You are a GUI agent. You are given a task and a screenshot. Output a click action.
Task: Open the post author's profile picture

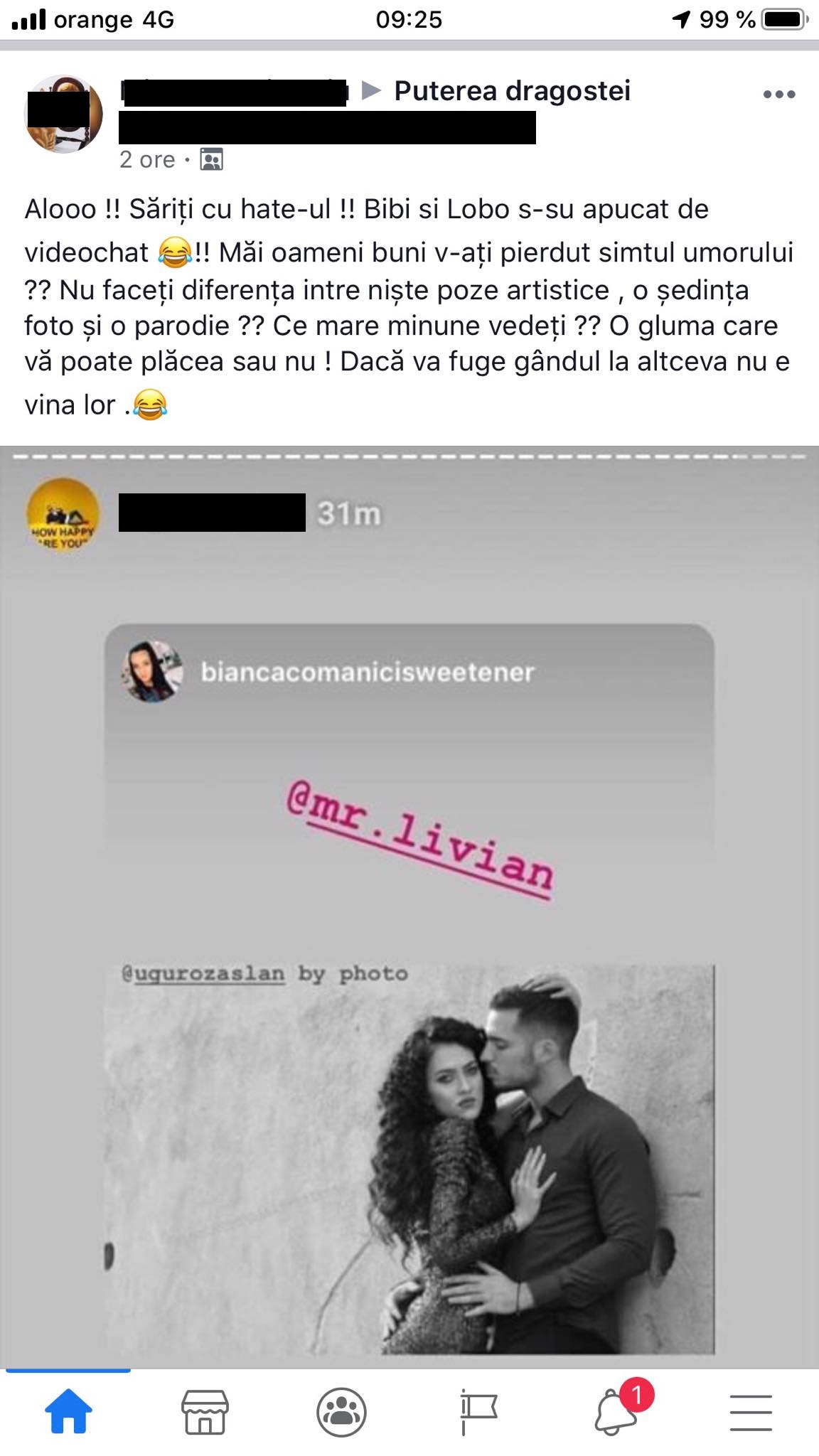click(63, 114)
